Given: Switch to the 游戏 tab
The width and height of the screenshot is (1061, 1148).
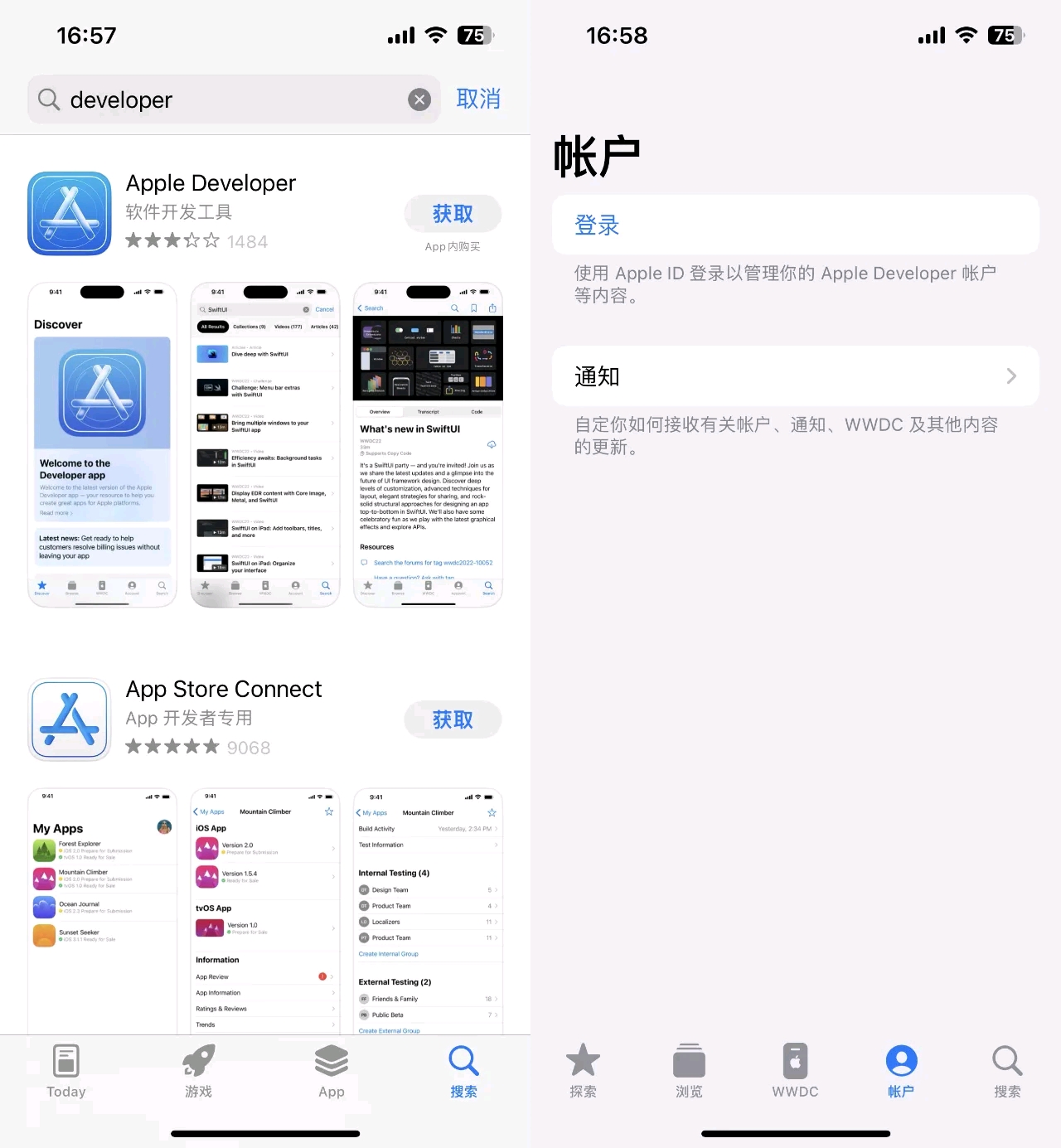Looking at the screenshot, I should click(x=199, y=1071).
